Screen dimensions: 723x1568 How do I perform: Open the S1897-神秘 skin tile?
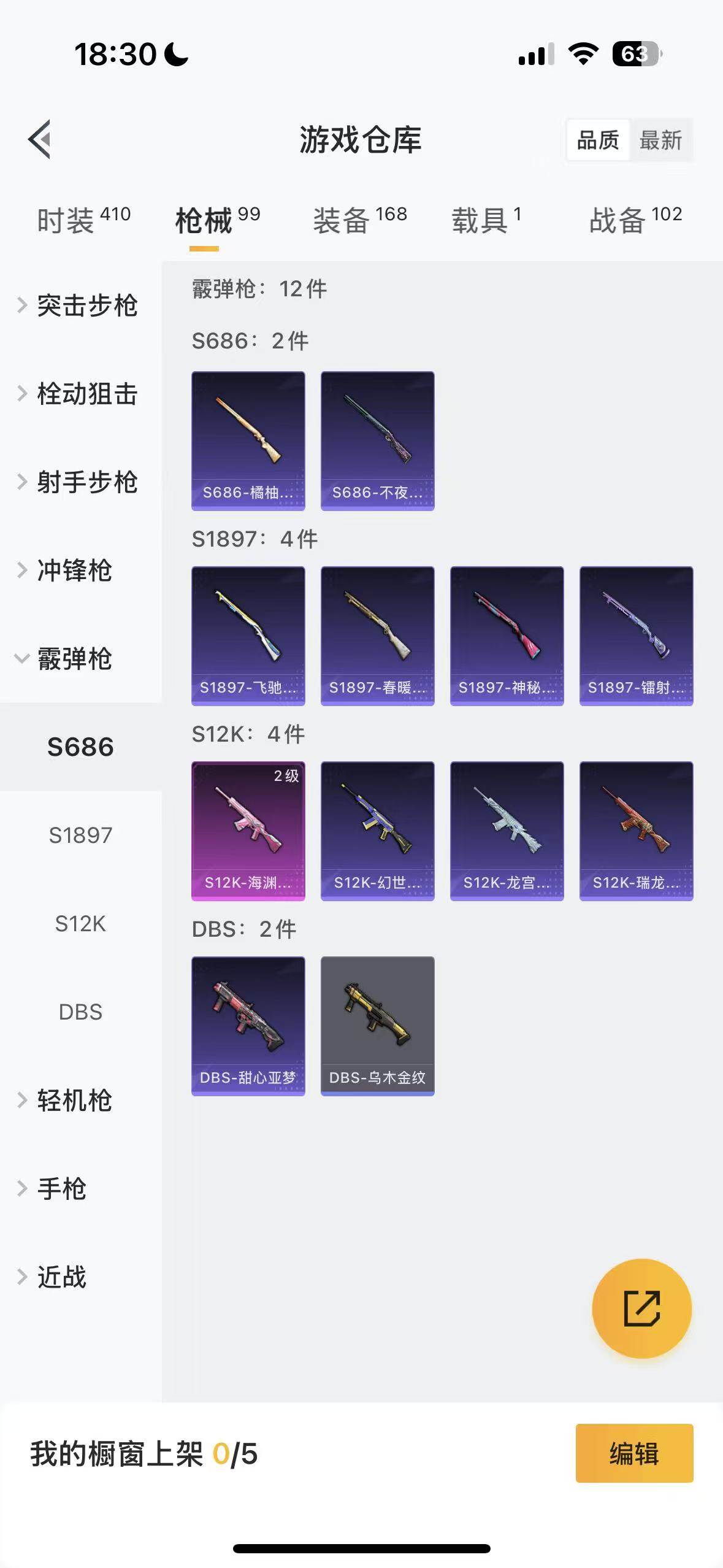point(507,636)
